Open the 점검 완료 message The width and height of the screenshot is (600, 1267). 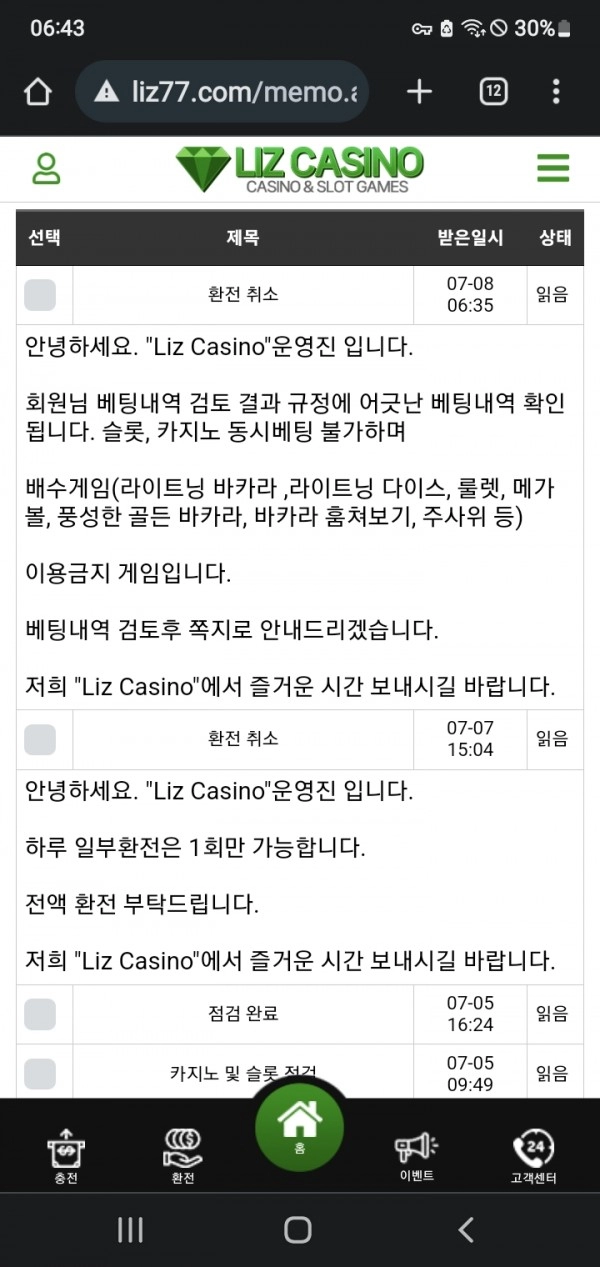pos(243,1014)
